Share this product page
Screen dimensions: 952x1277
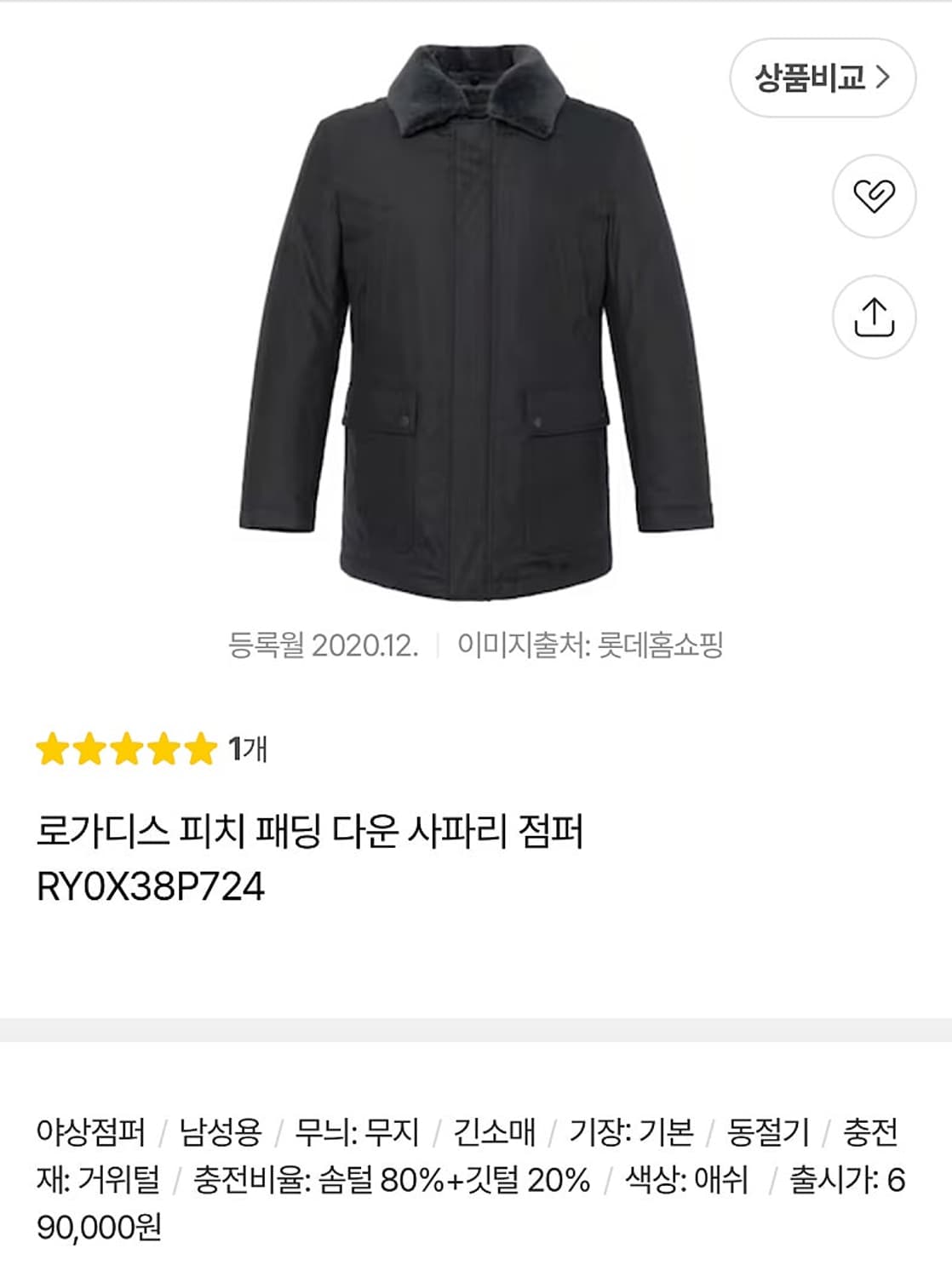tap(874, 318)
